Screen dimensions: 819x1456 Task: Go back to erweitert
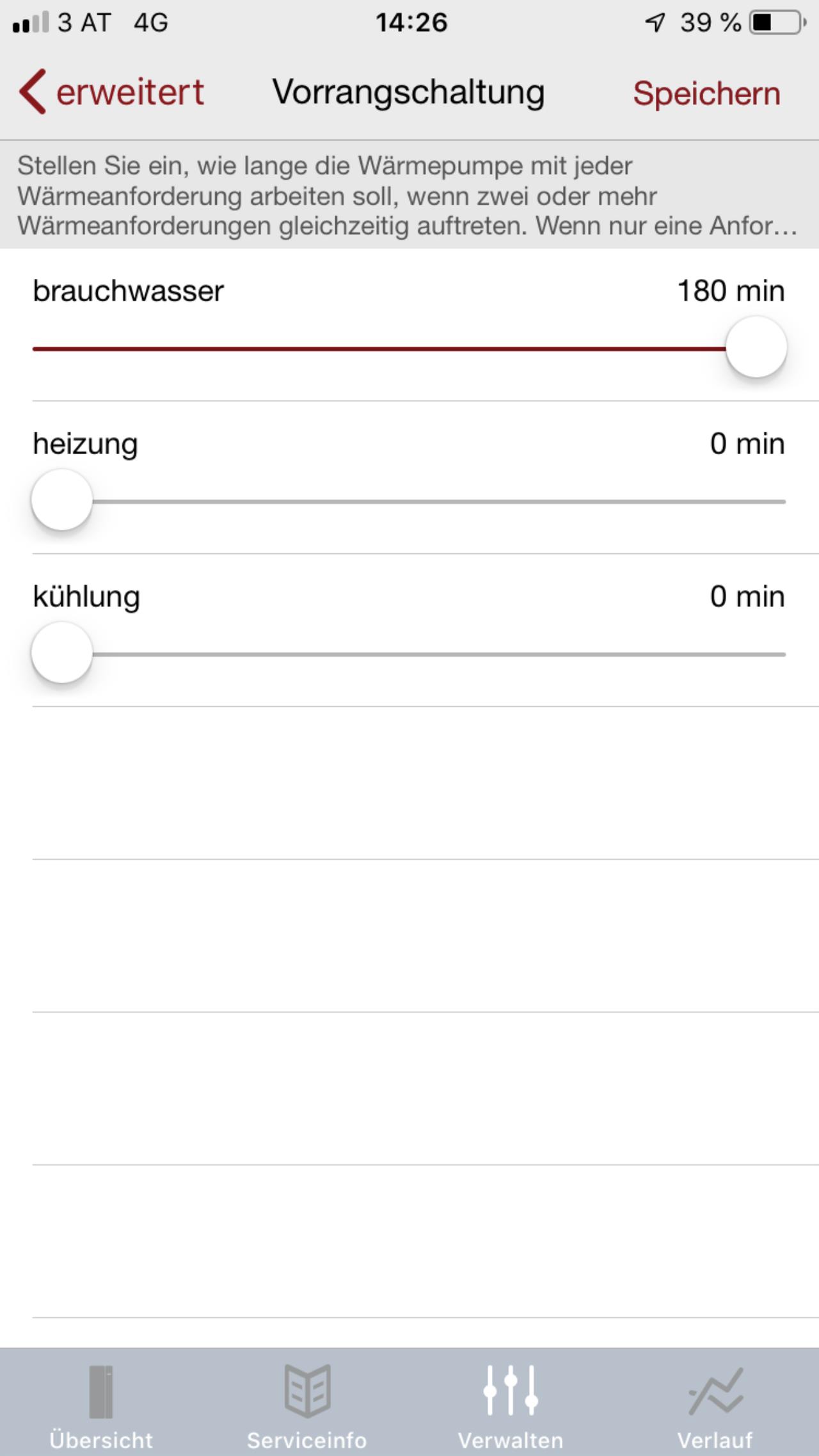[111, 92]
